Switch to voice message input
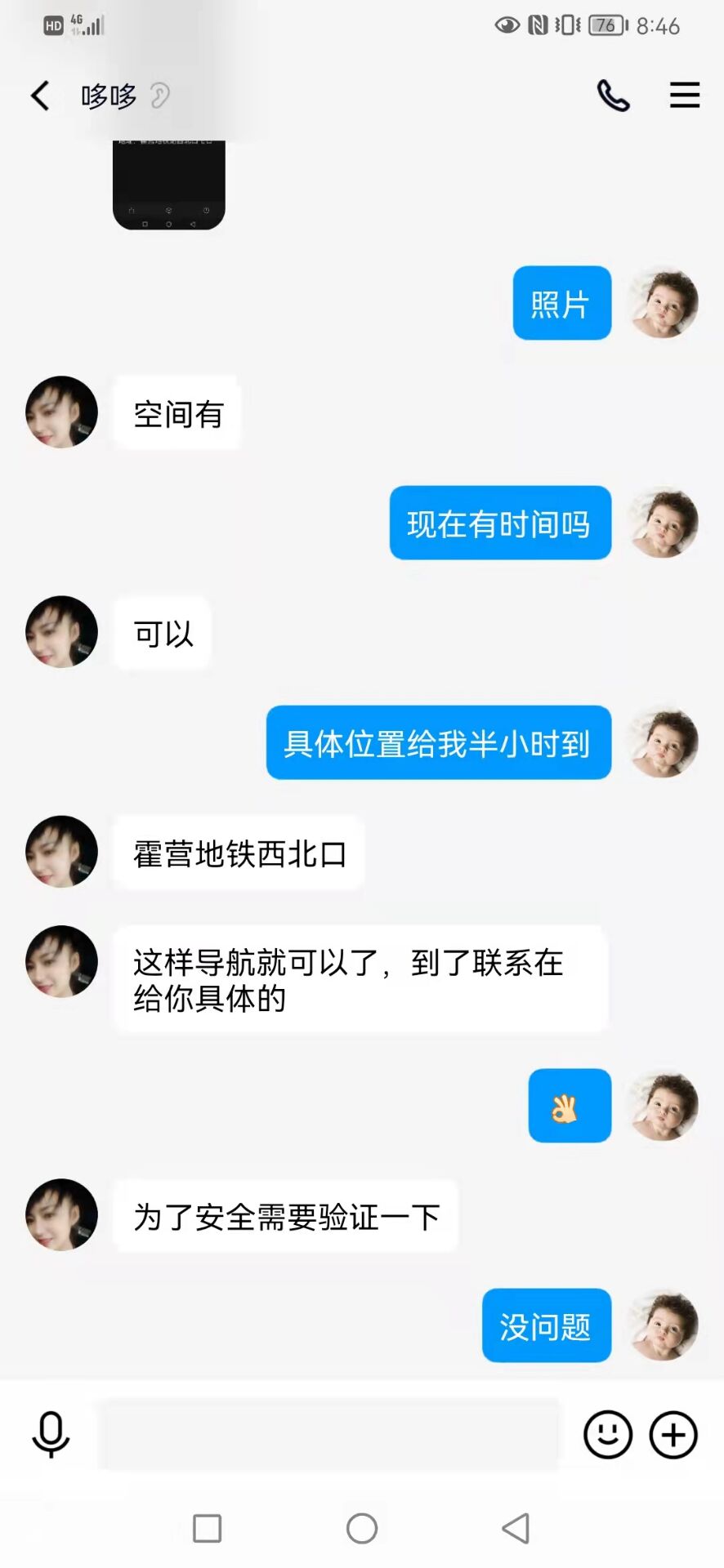 pyautogui.click(x=51, y=1434)
